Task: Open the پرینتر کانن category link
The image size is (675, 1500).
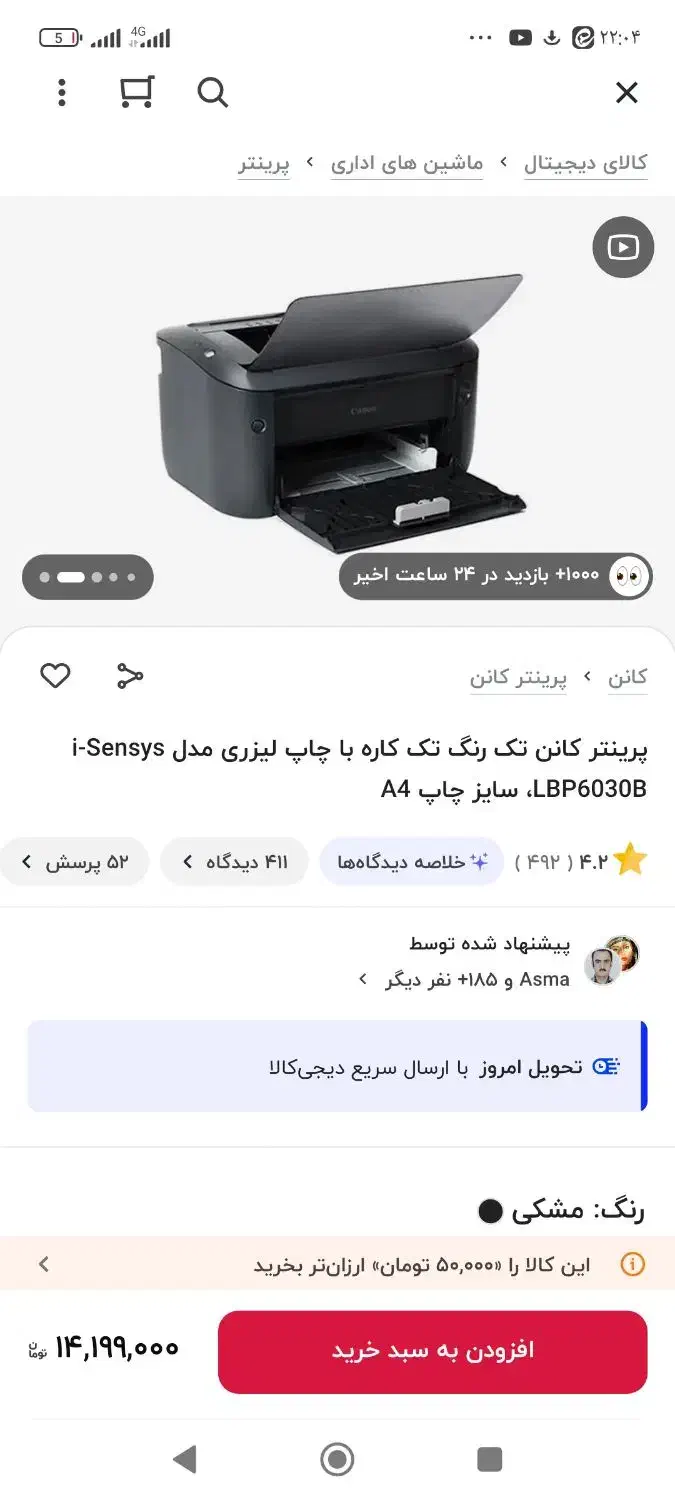Action: (x=518, y=677)
